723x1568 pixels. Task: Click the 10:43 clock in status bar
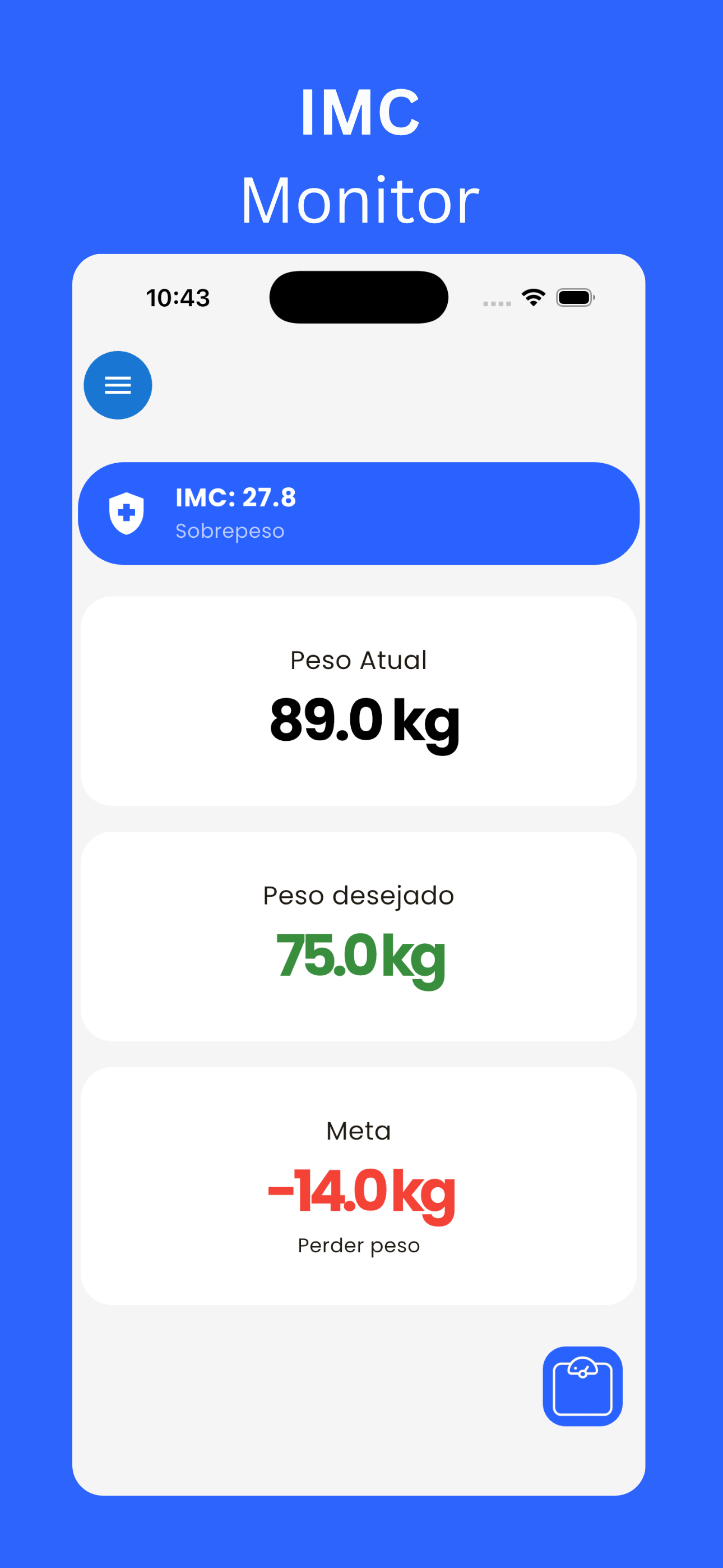point(179,297)
